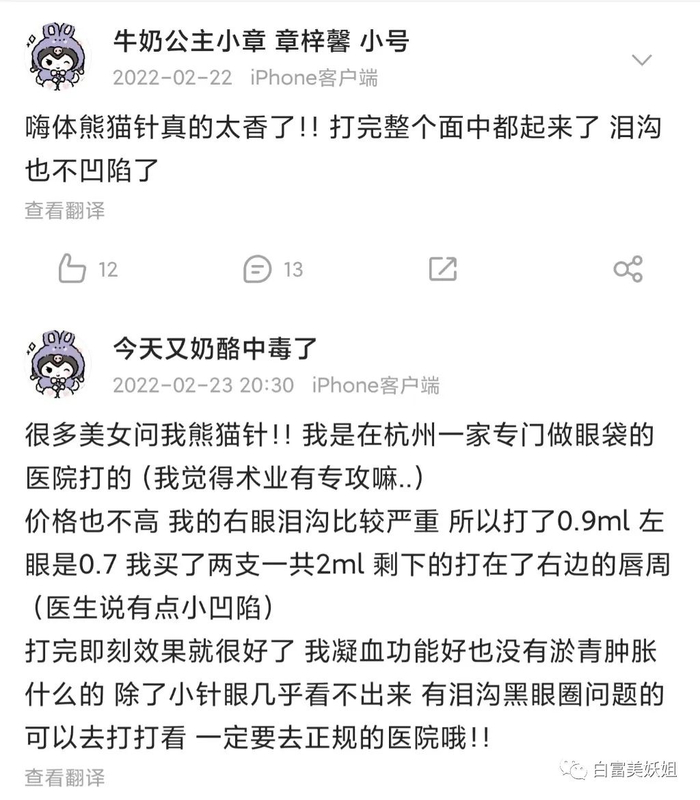Repost 牛奶公主小章's post
700x800 pixels.
442,268
